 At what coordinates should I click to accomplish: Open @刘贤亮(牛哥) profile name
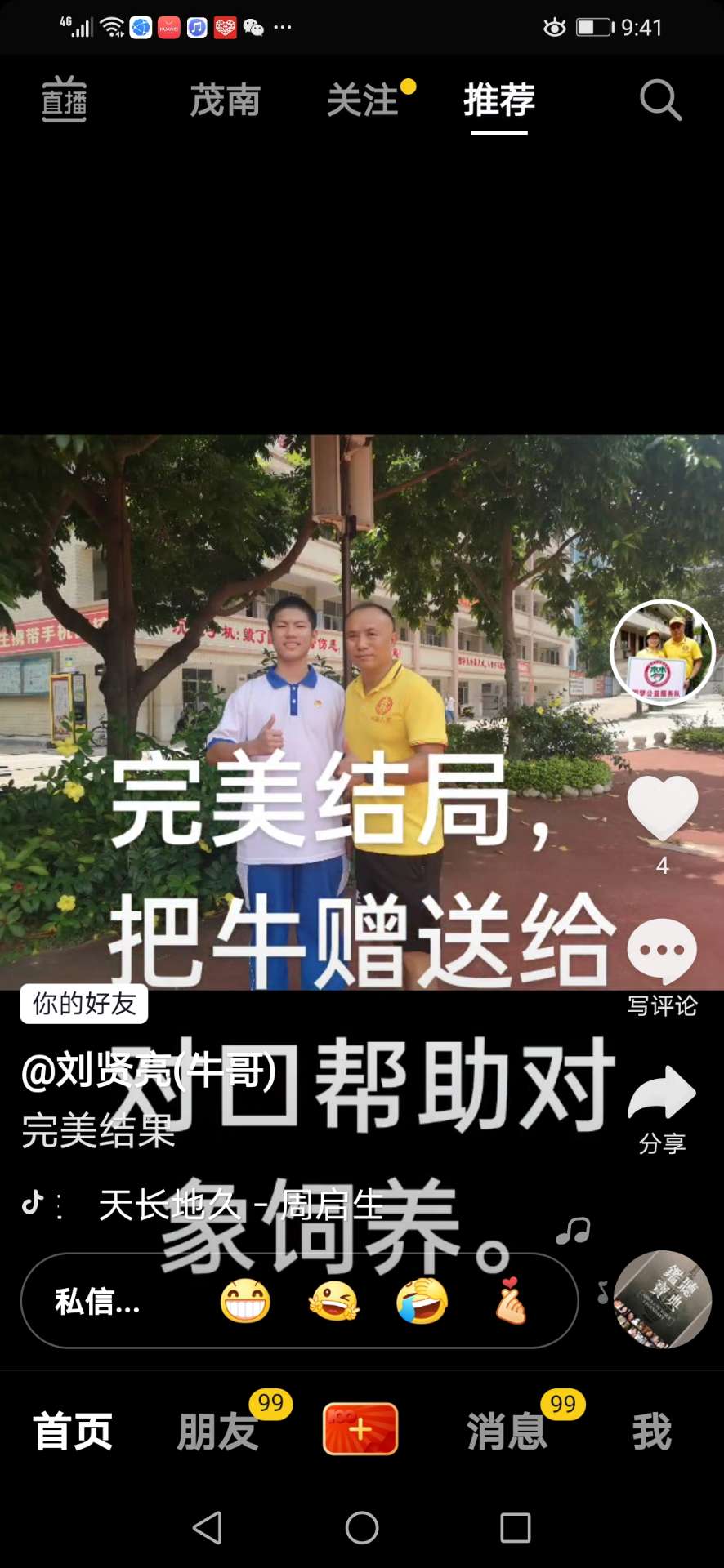point(149,1071)
